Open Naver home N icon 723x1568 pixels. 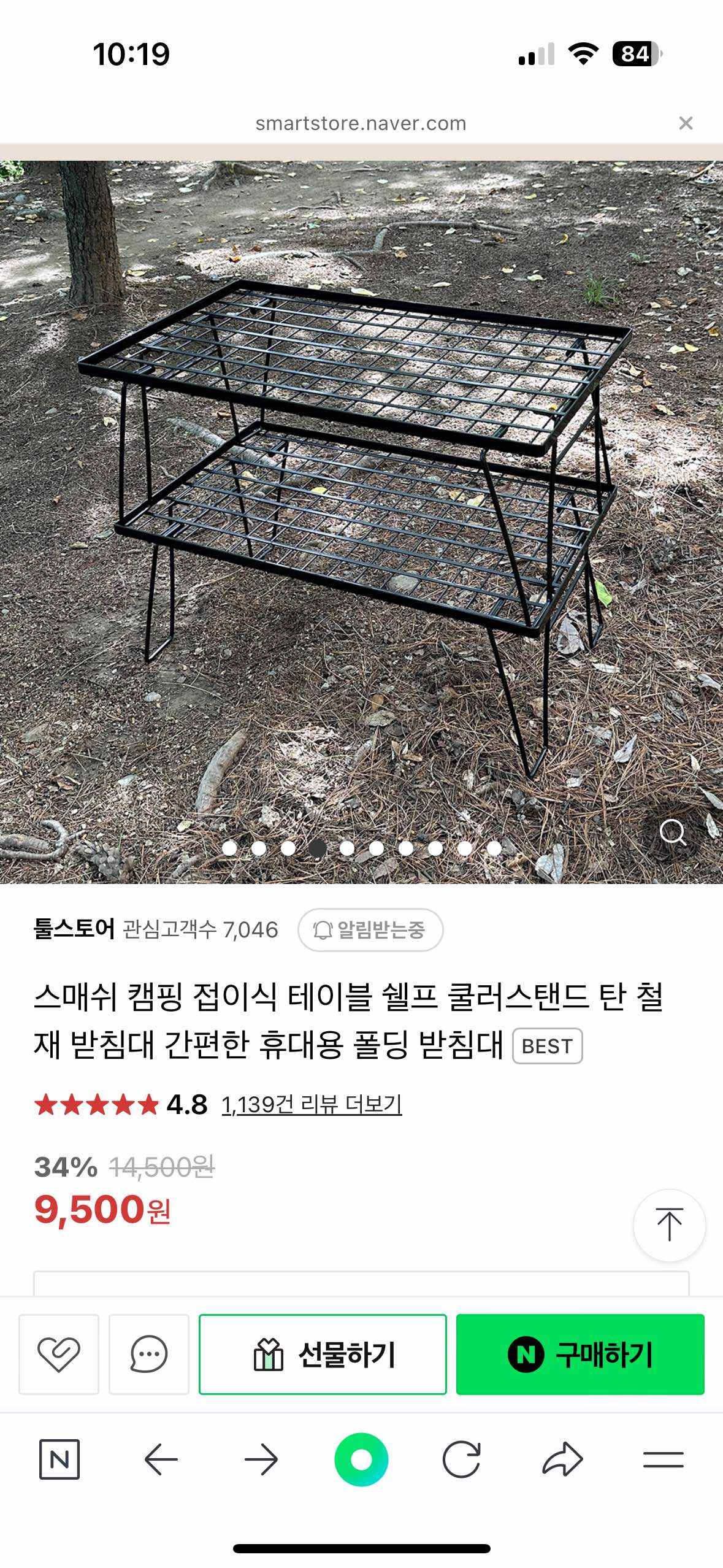(x=59, y=1459)
